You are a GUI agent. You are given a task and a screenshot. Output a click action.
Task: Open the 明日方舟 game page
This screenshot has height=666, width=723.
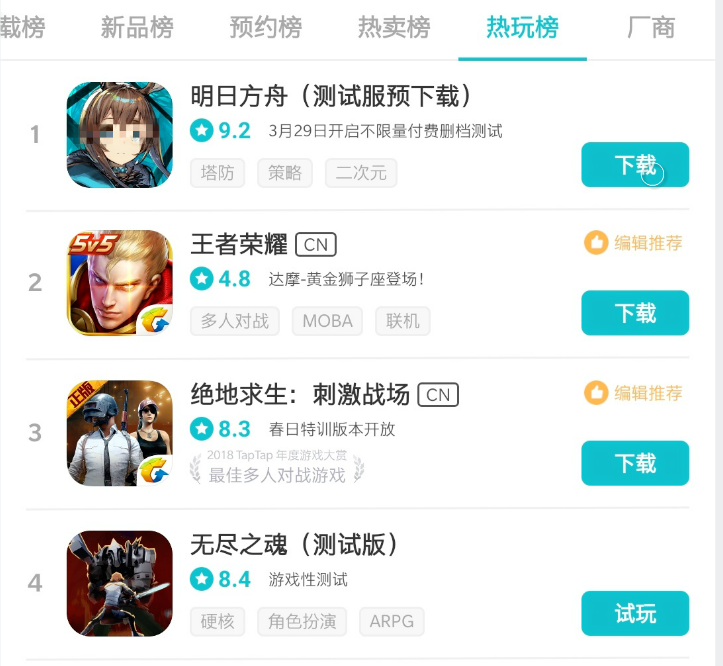pos(330,96)
